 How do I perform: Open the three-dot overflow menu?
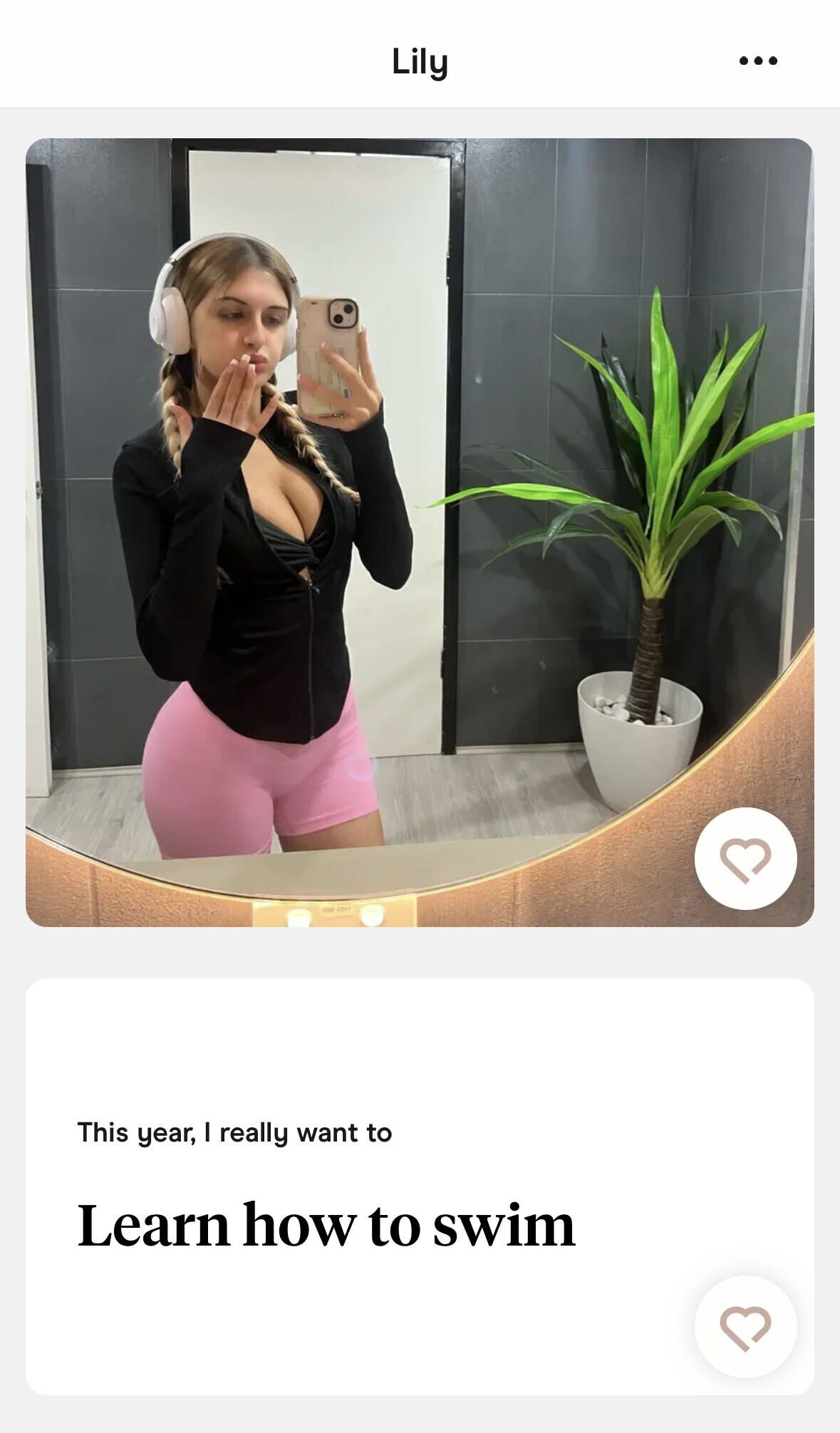click(x=758, y=61)
